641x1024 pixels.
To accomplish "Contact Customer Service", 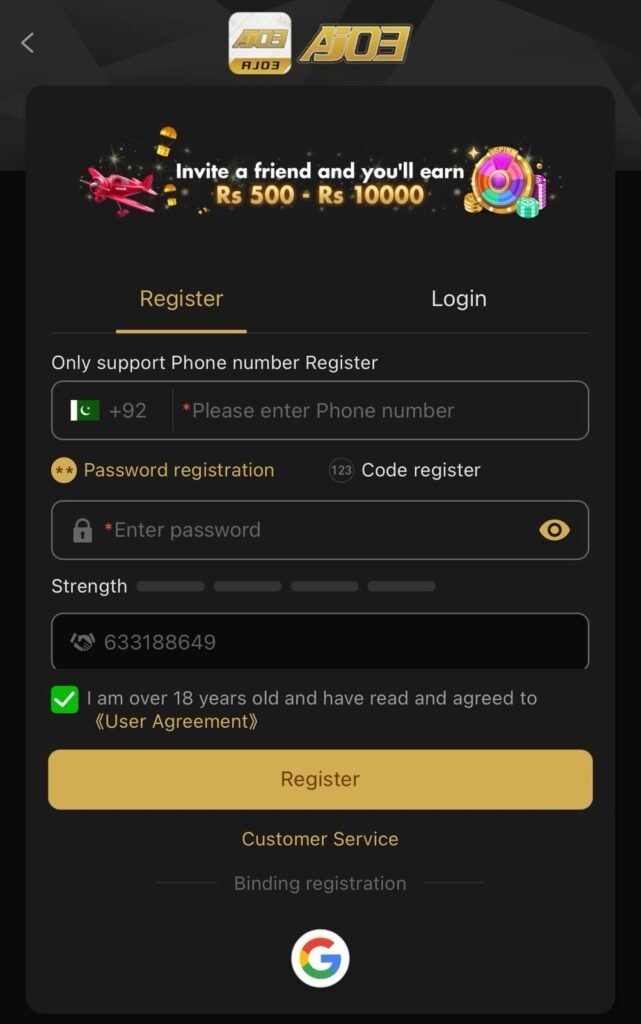I will point(320,839).
